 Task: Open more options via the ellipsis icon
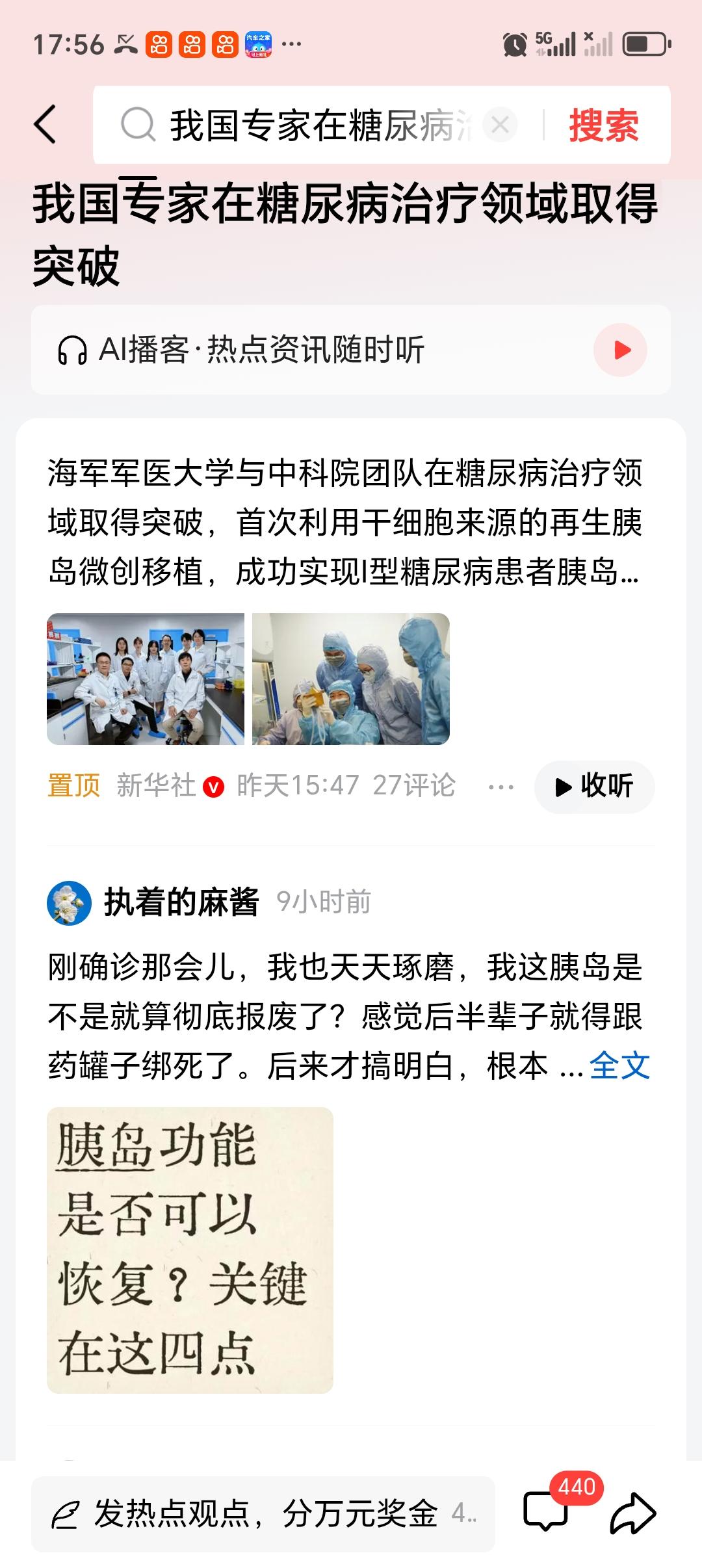[500, 787]
